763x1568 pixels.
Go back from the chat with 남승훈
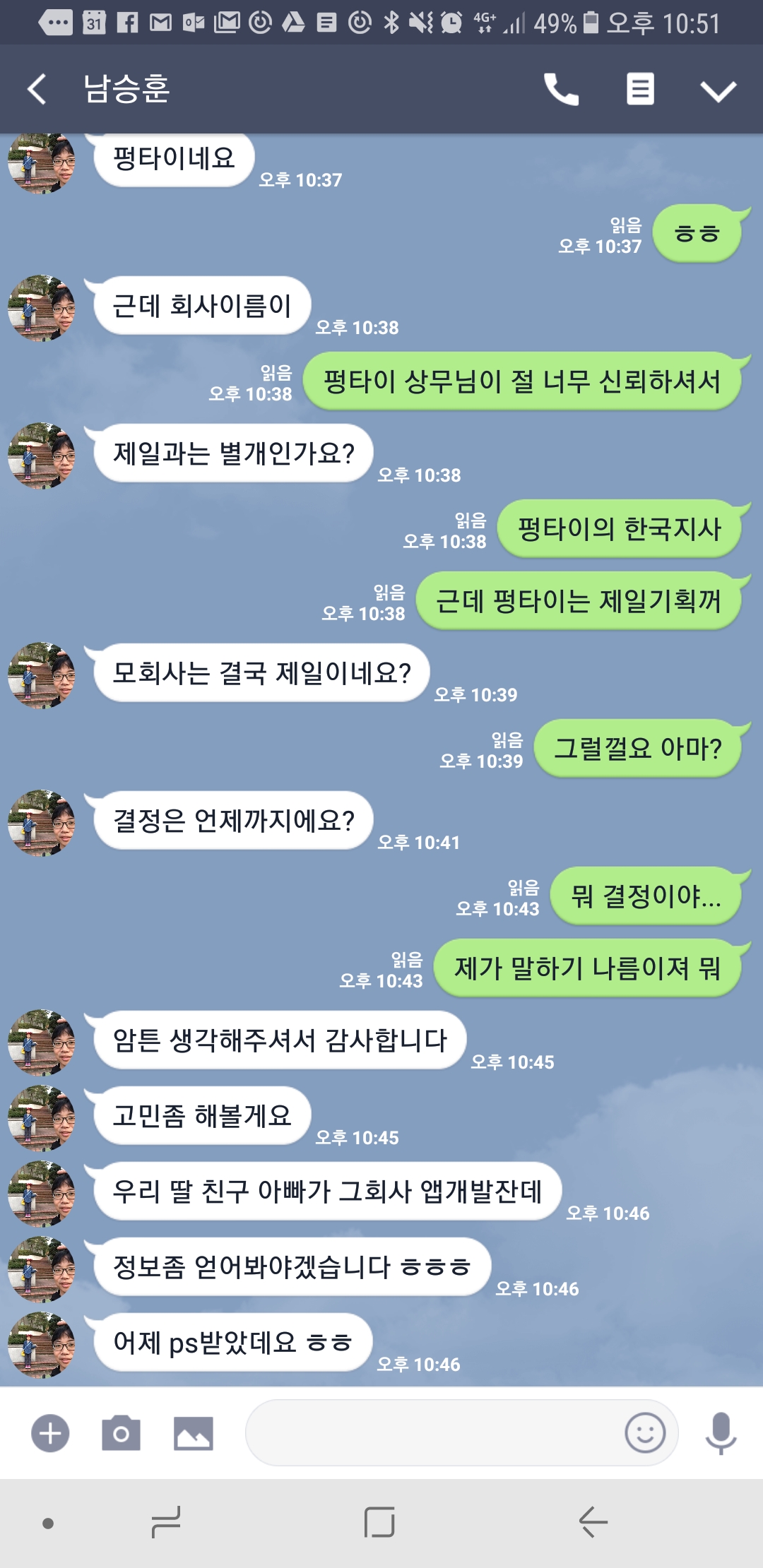pos(37,90)
